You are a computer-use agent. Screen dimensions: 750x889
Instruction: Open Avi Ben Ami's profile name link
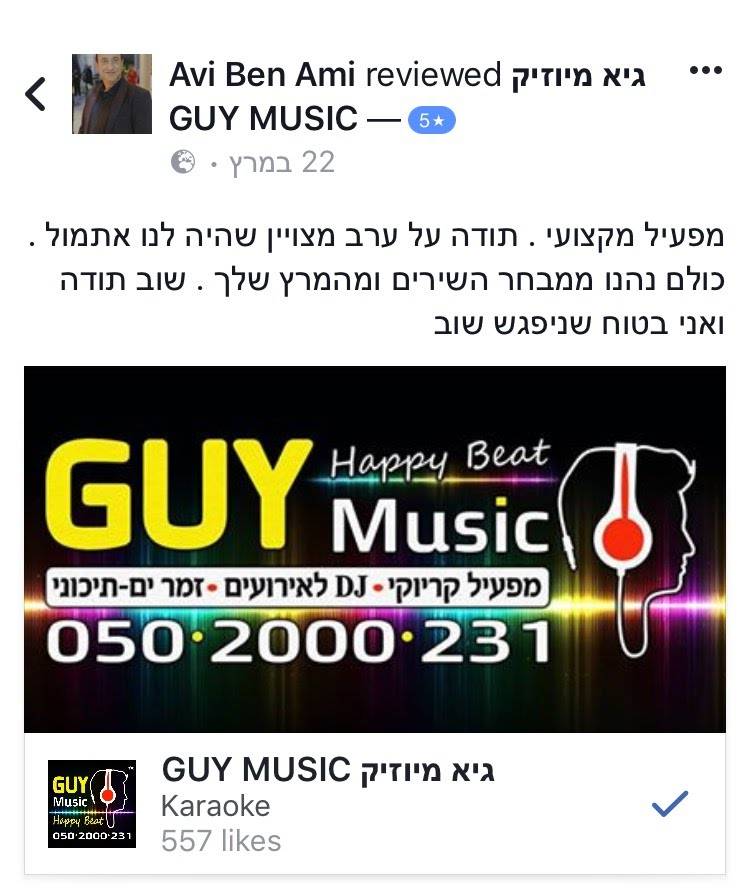(262, 74)
